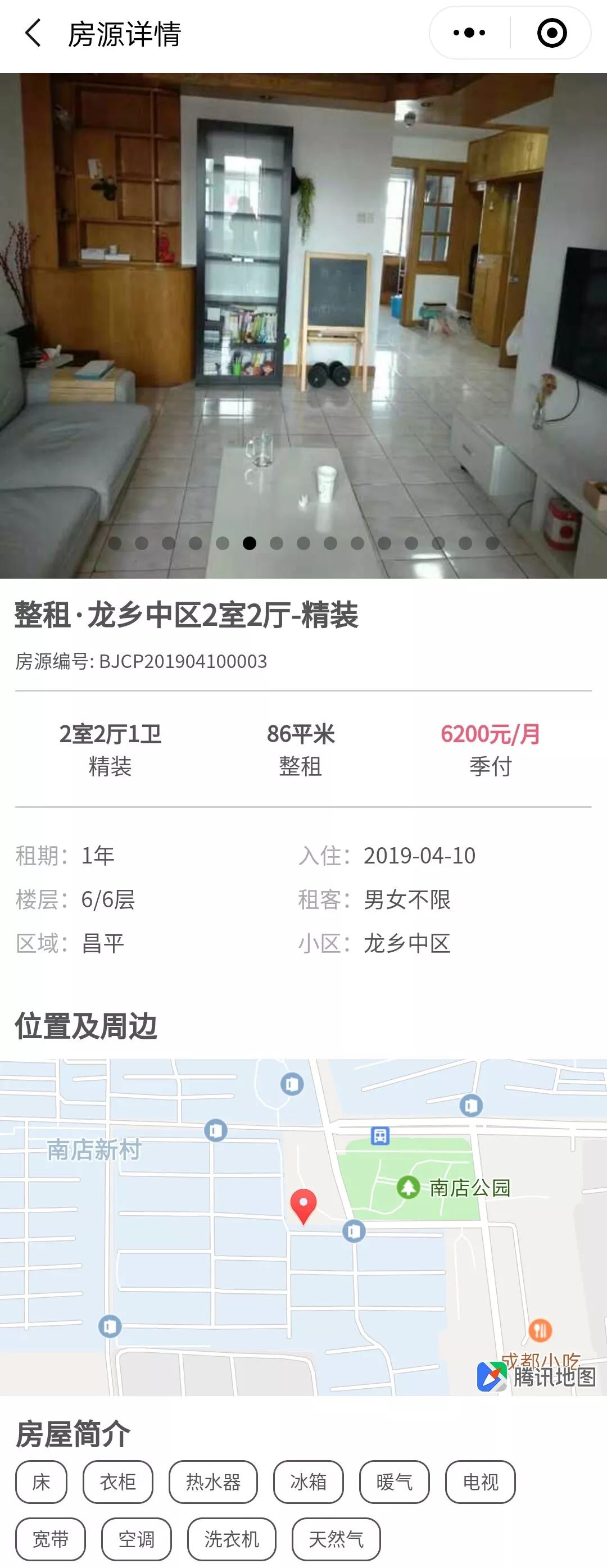Image resolution: width=607 pixels, height=1568 pixels.
Task: Tap the highlighted carousel dot to view current photo
Action: tap(248, 543)
